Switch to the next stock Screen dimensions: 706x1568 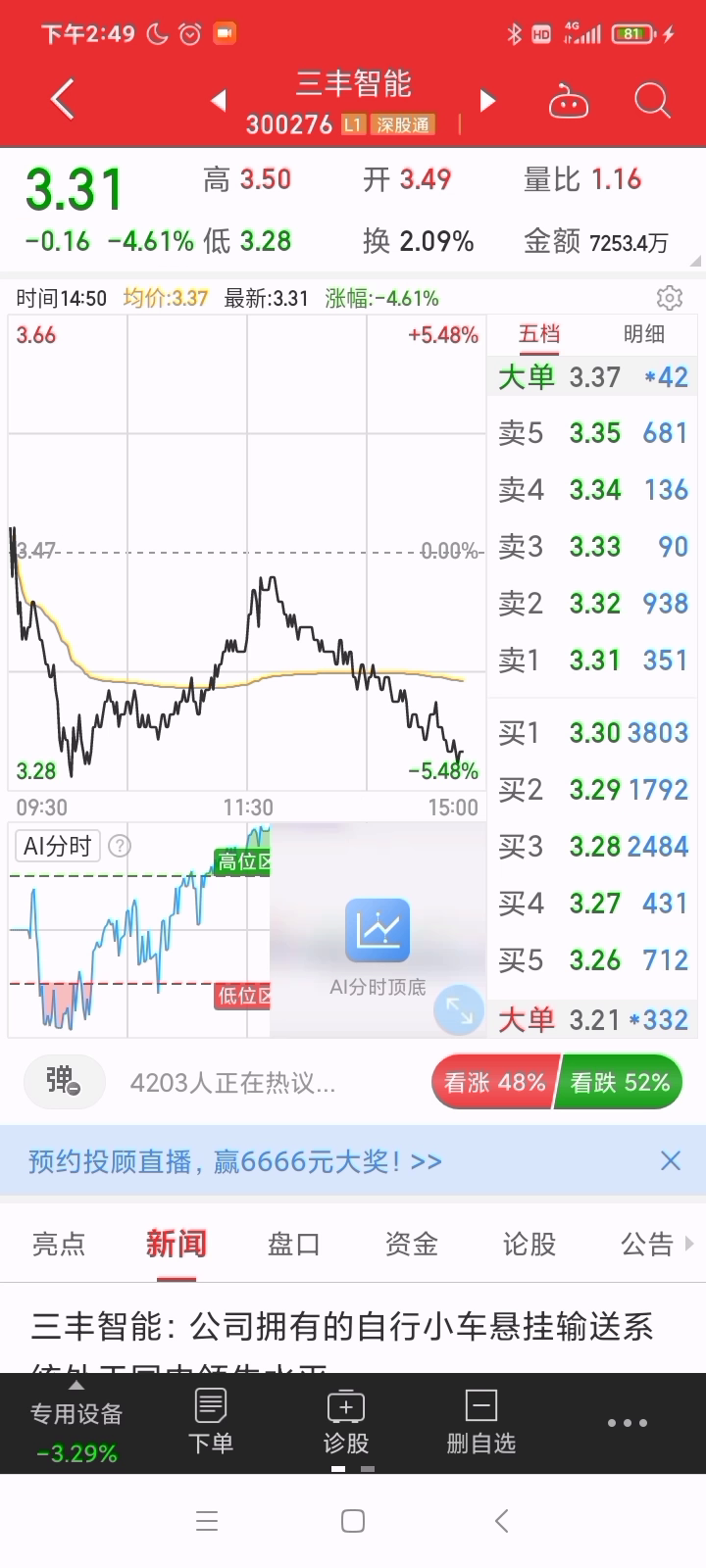click(x=487, y=100)
